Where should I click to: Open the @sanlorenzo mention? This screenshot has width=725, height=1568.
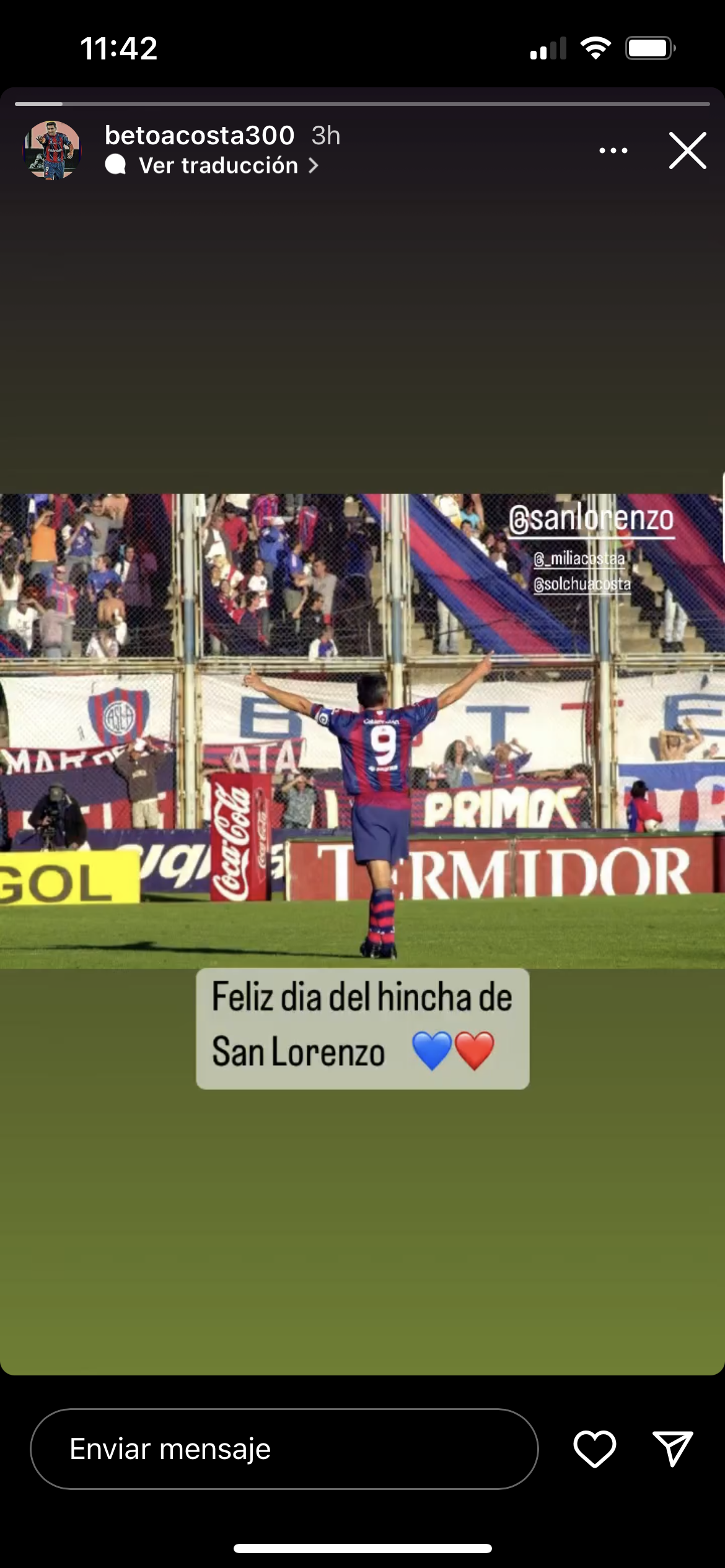click(591, 519)
